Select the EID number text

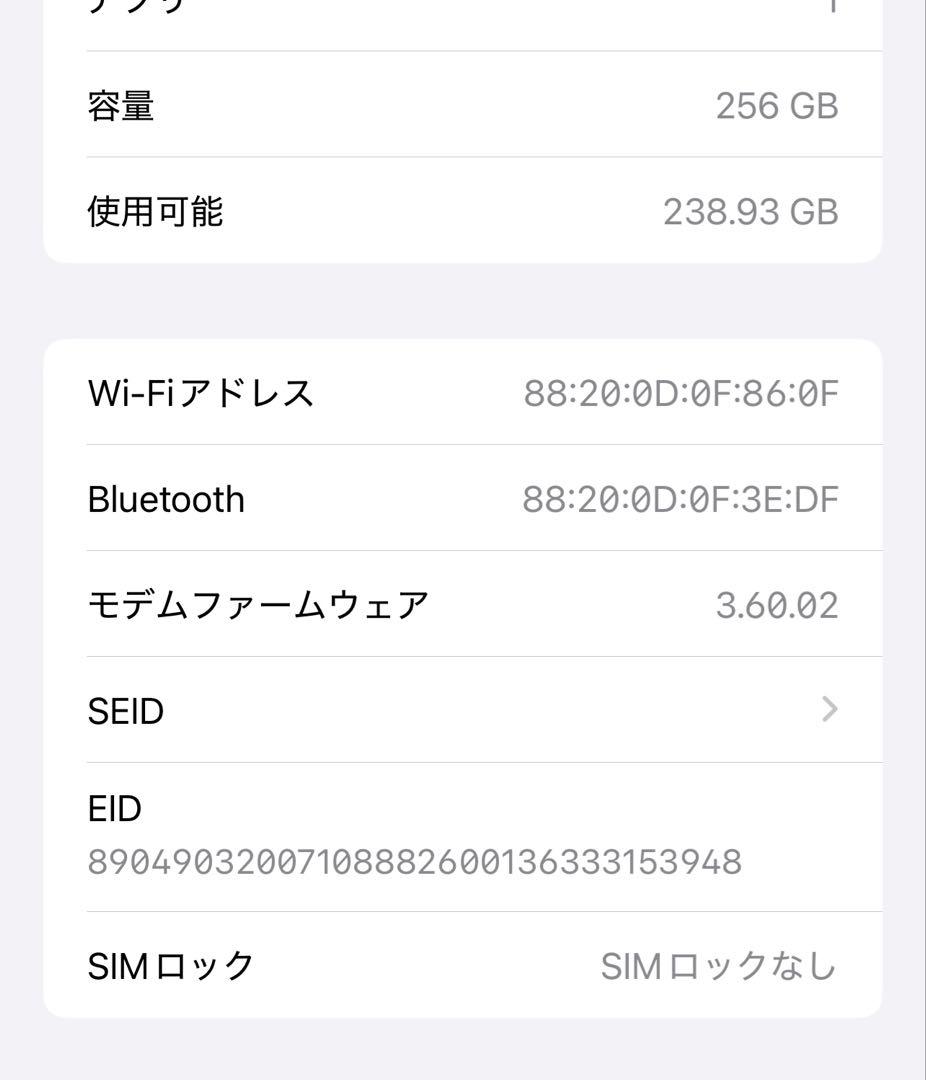pyautogui.click(x=415, y=858)
